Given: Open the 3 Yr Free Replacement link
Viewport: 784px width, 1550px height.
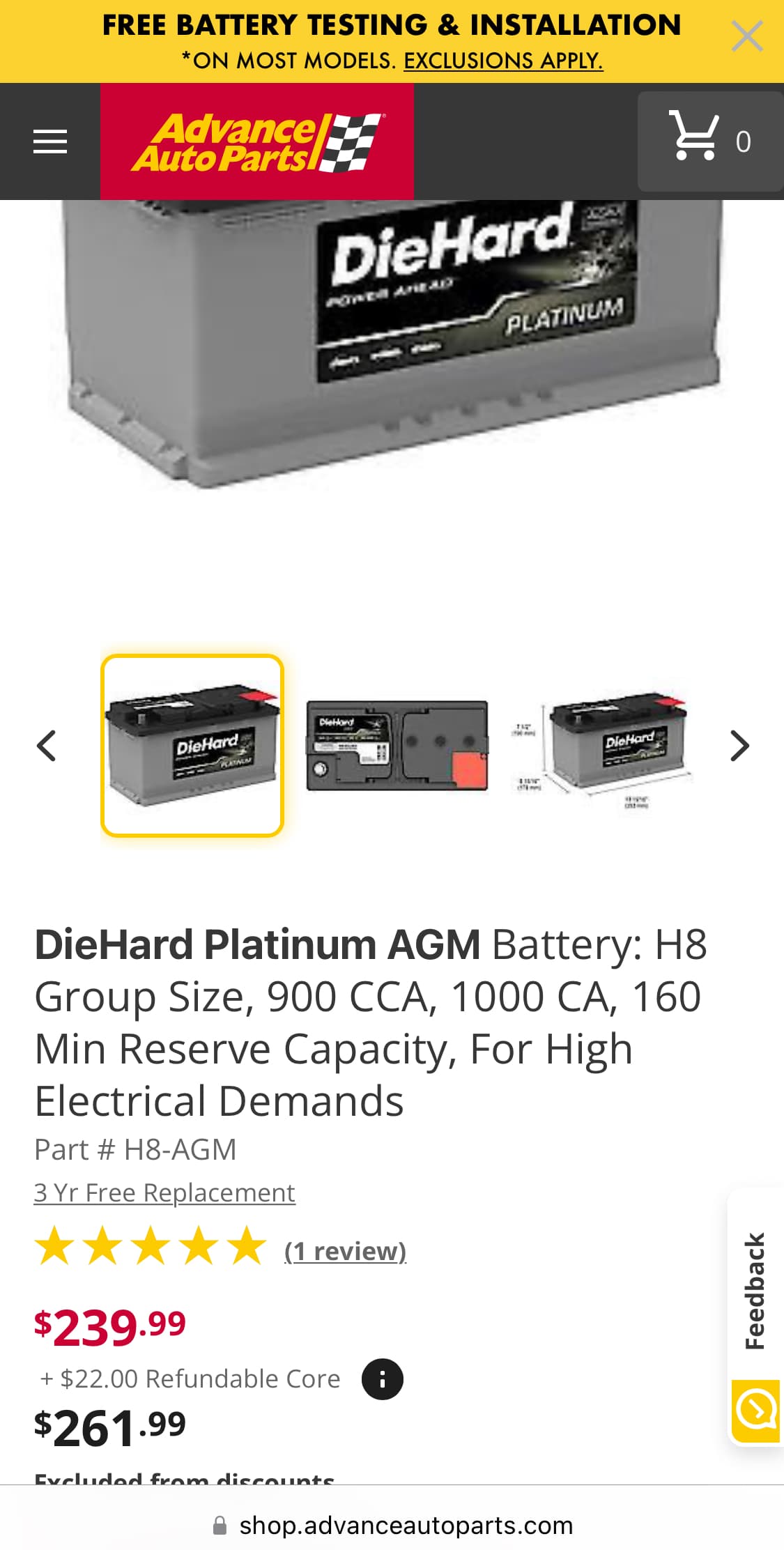Looking at the screenshot, I should (164, 1192).
